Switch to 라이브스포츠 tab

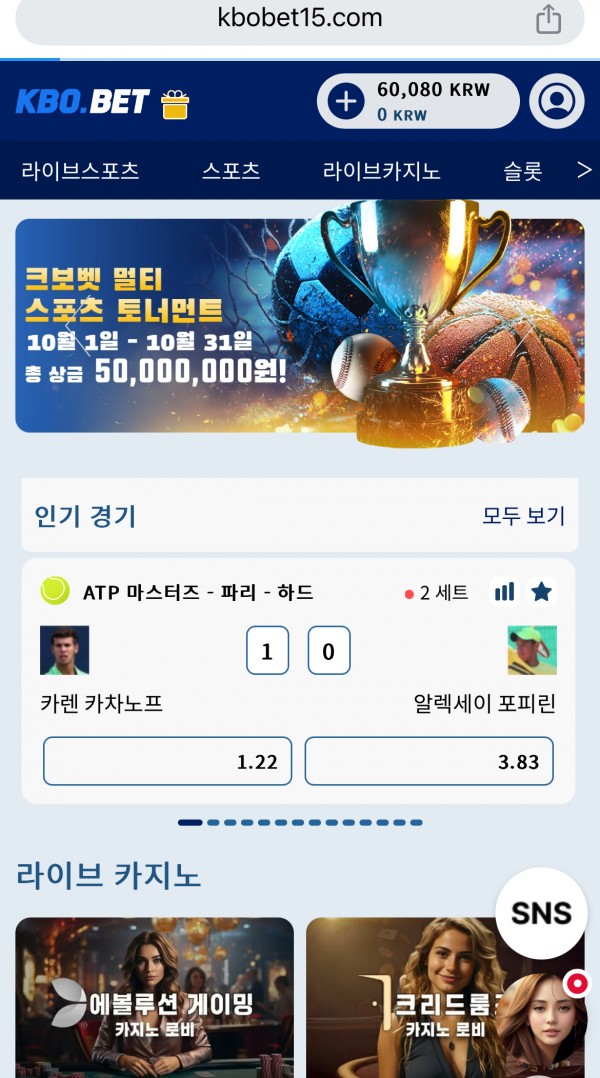pos(80,171)
